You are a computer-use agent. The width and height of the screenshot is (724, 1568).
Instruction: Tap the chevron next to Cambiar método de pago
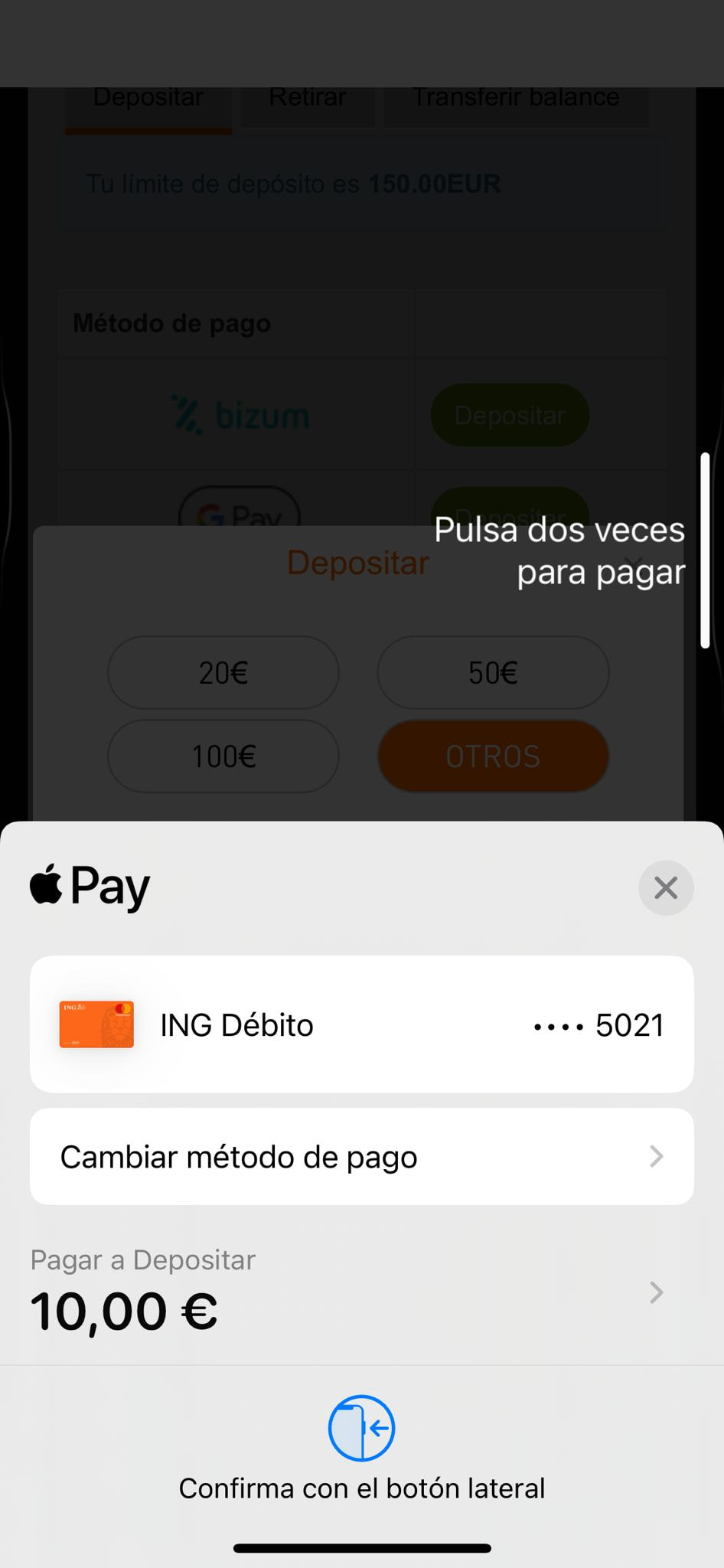click(656, 1156)
